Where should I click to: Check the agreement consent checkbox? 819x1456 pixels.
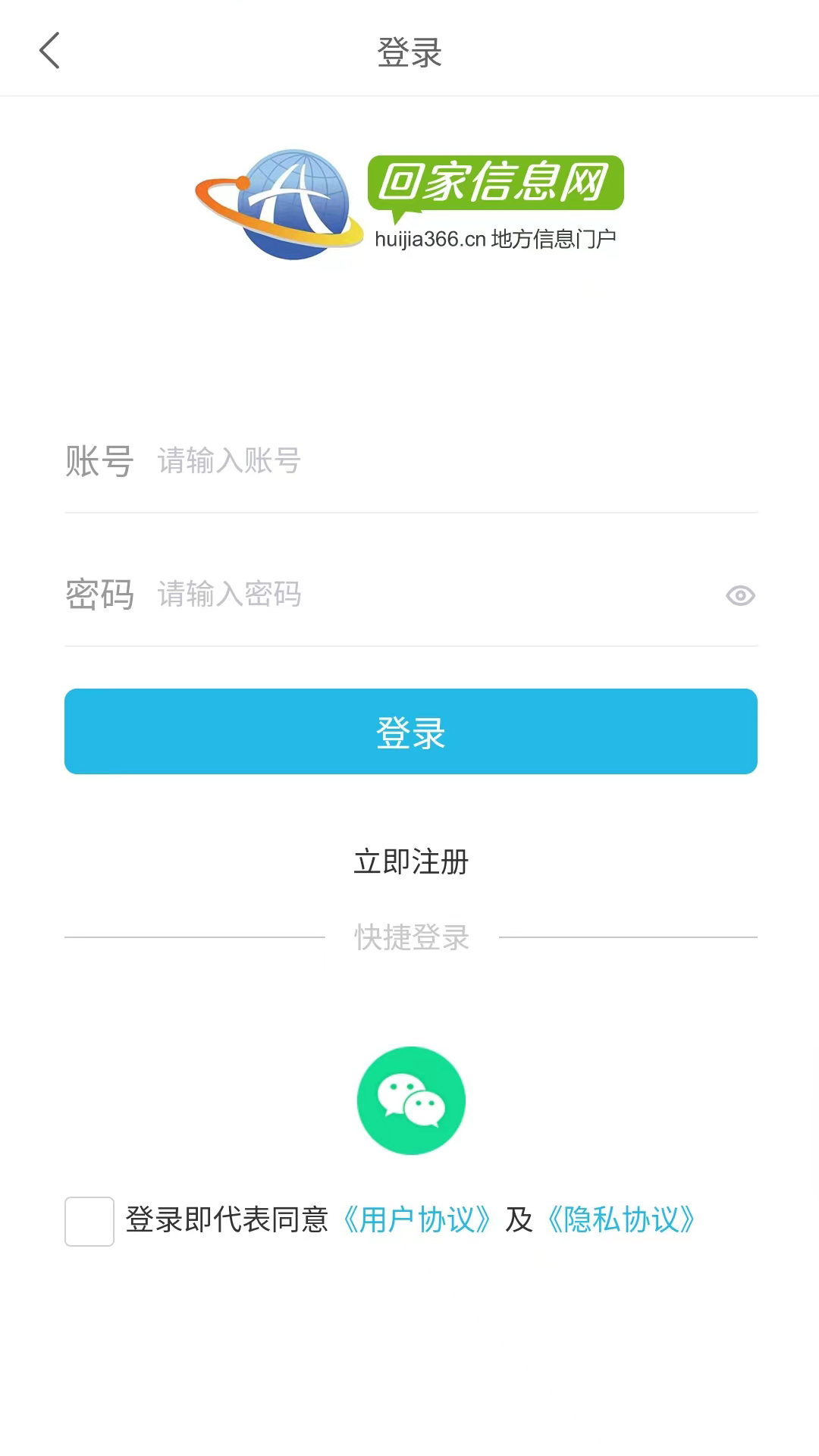89,1221
